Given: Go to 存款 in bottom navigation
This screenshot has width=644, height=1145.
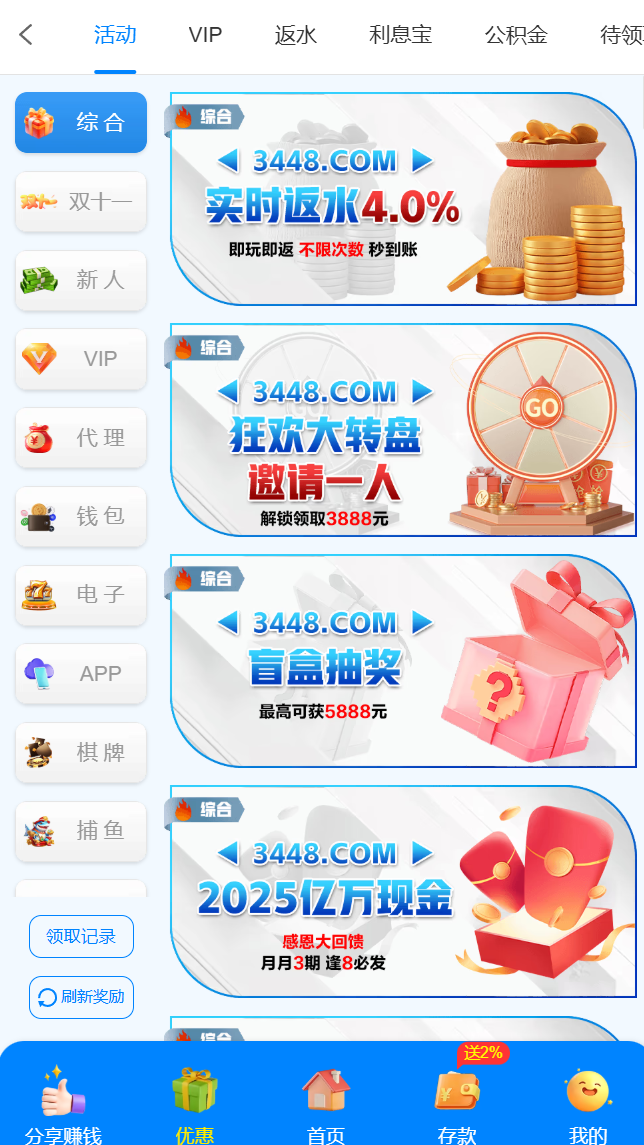Looking at the screenshot, I should tap(457, 1105).
